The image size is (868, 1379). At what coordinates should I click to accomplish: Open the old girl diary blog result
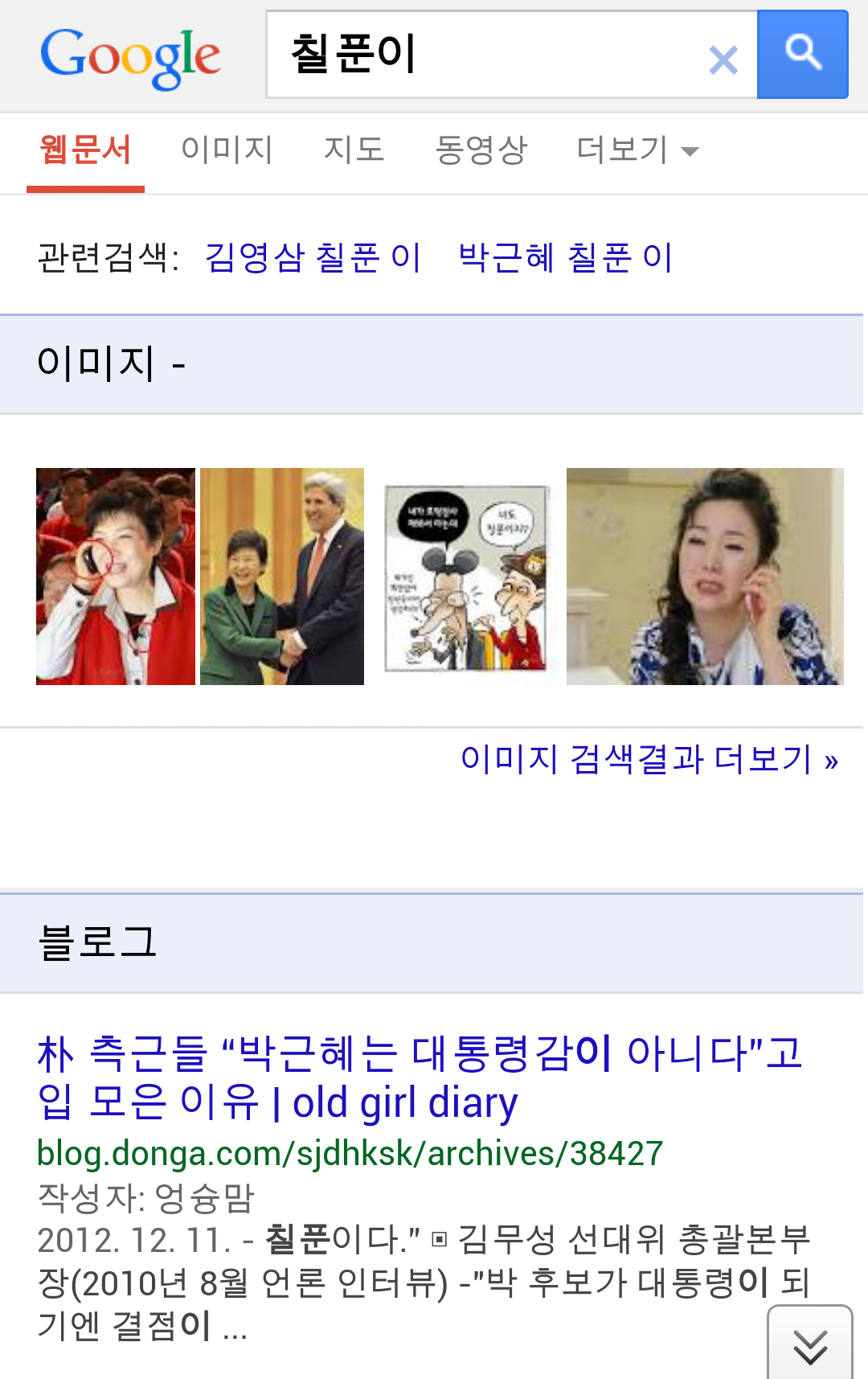418,1077
